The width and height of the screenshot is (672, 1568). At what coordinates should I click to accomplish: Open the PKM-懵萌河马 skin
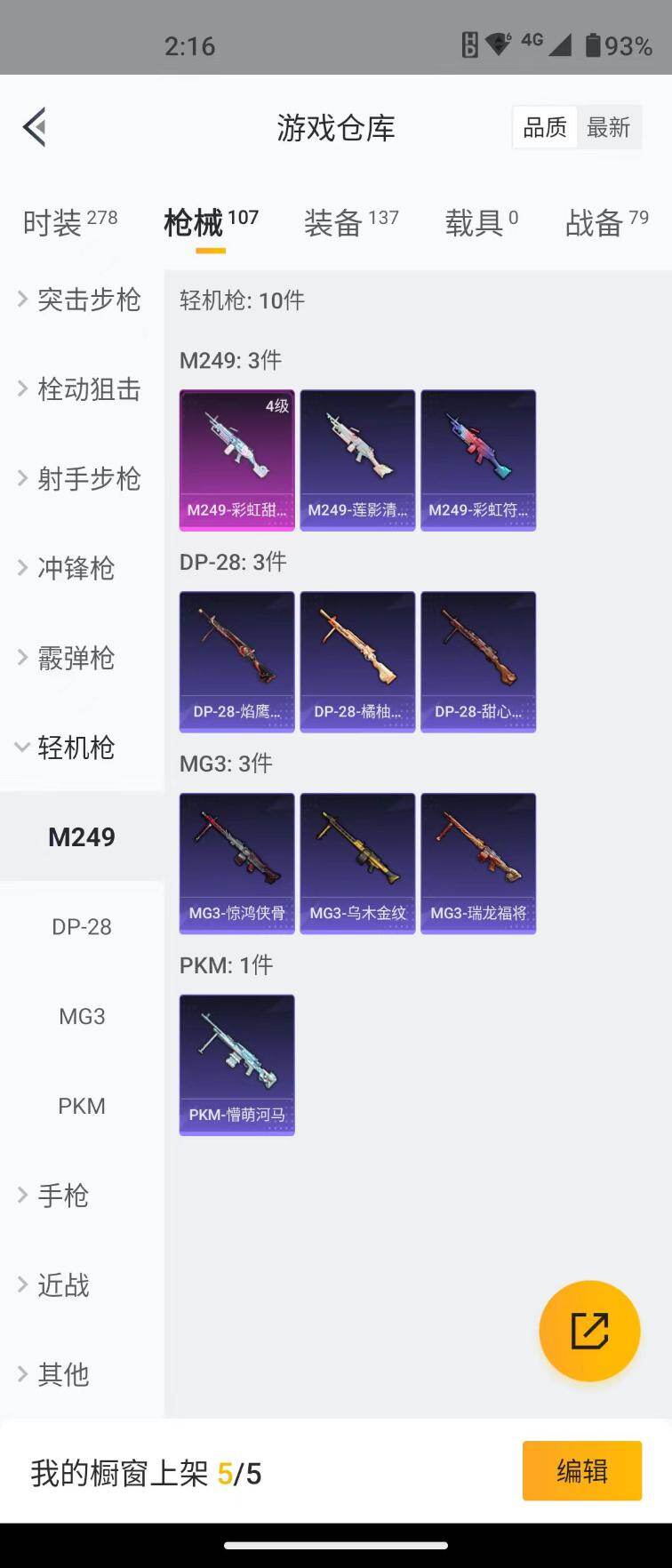pyautogui.click(x=236, y=1065)
